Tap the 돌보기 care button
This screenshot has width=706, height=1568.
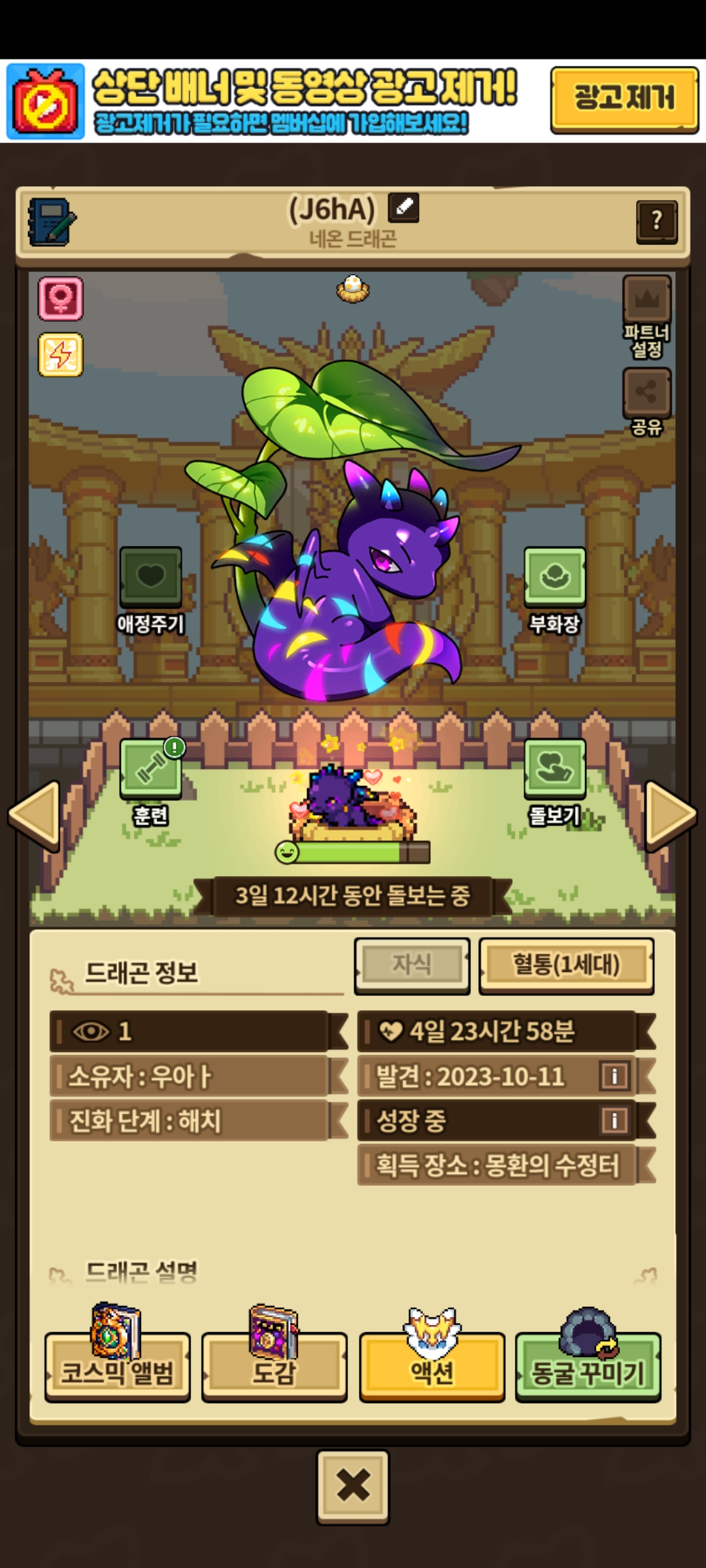pyautogui.click(x=554, y=770)
